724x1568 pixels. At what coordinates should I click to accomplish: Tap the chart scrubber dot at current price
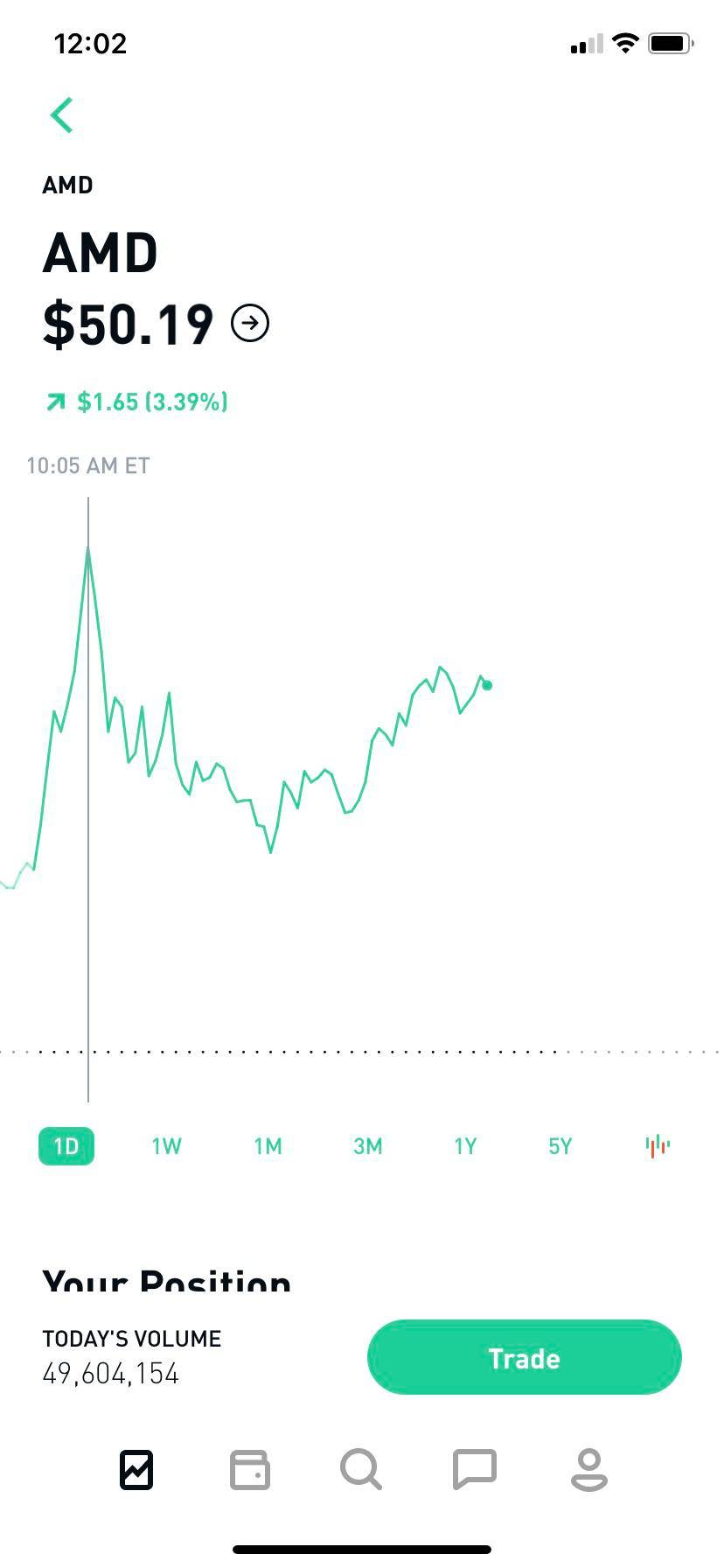click(487, 686)
